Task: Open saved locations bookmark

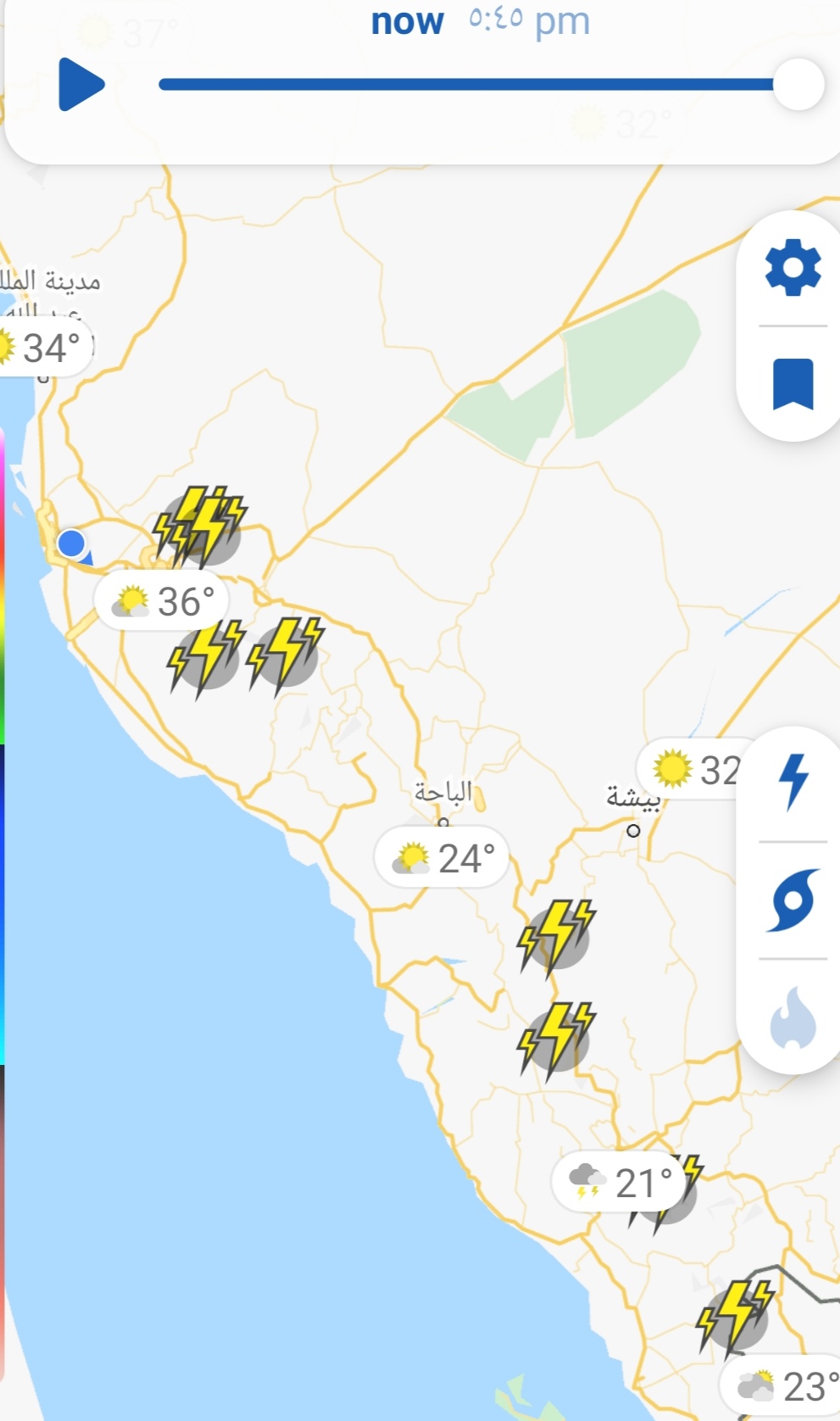Action: (793, 384)
